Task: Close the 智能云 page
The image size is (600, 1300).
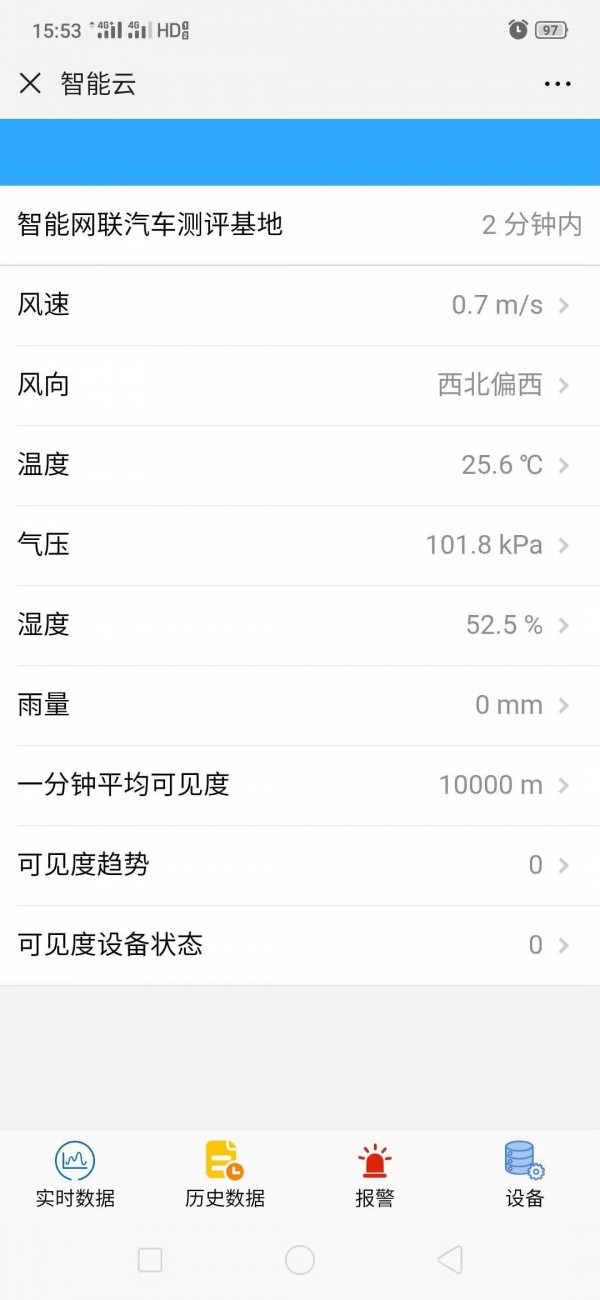Action: pyautogui.click(x=30, y=84)
